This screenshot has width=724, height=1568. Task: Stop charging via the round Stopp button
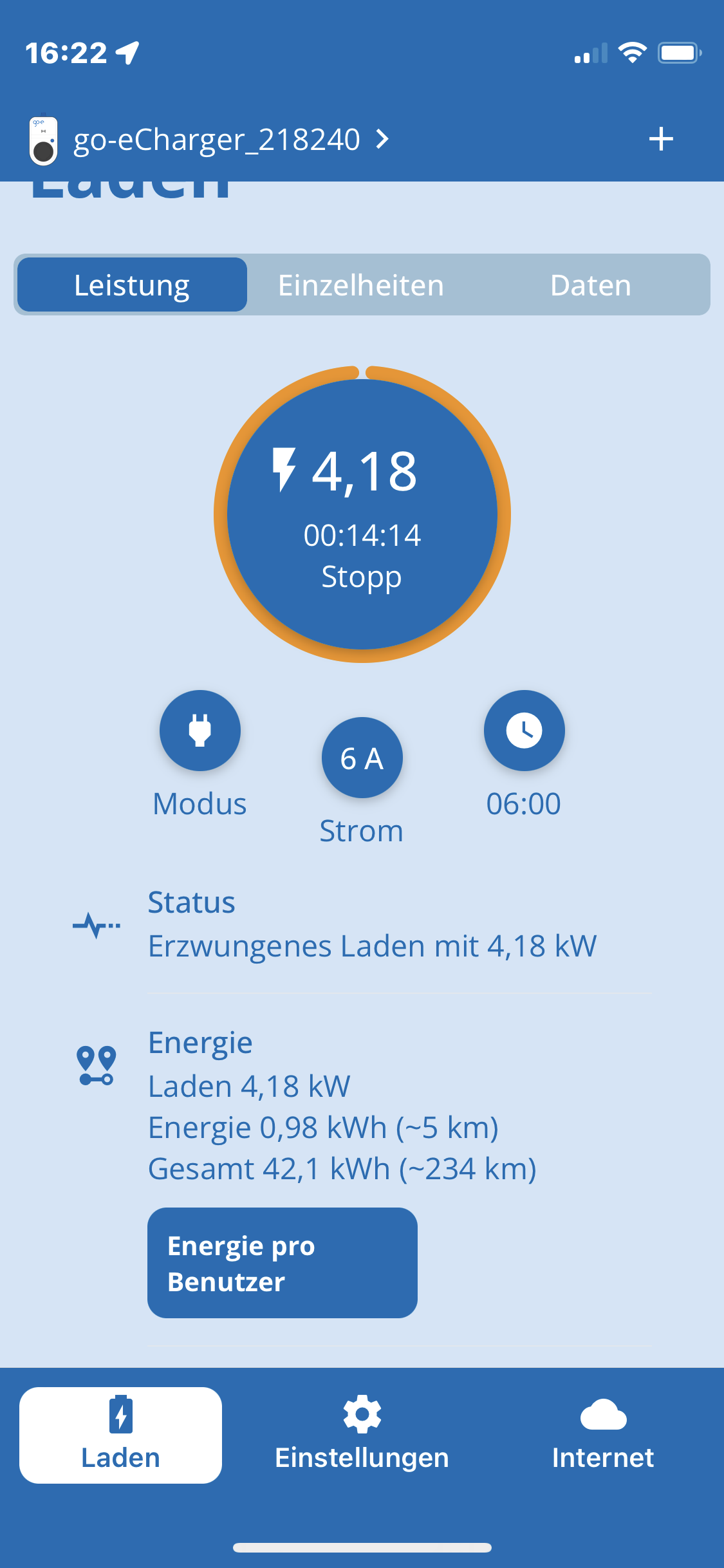(x=362, y=514)
